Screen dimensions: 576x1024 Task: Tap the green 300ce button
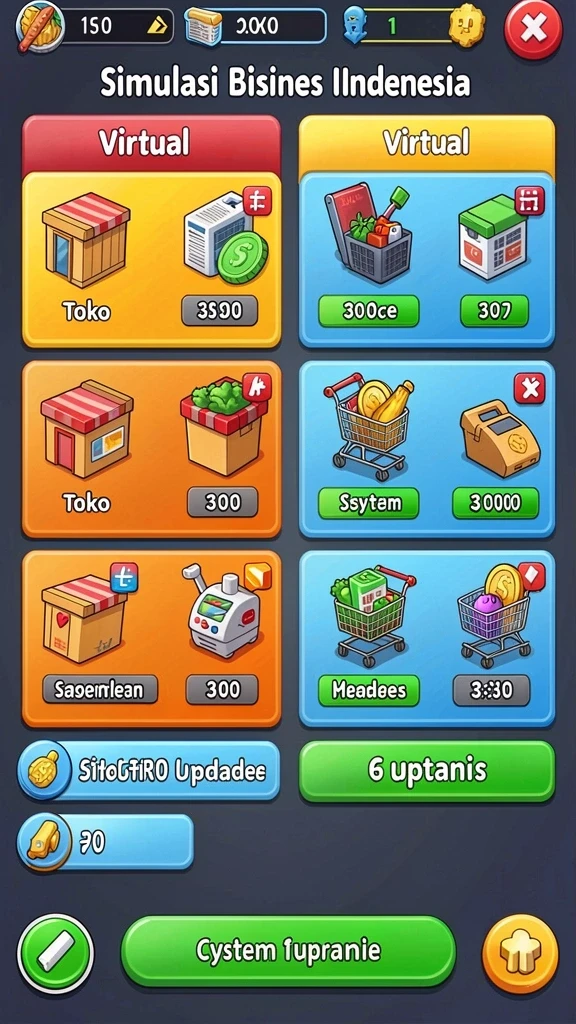click(368, 311)
